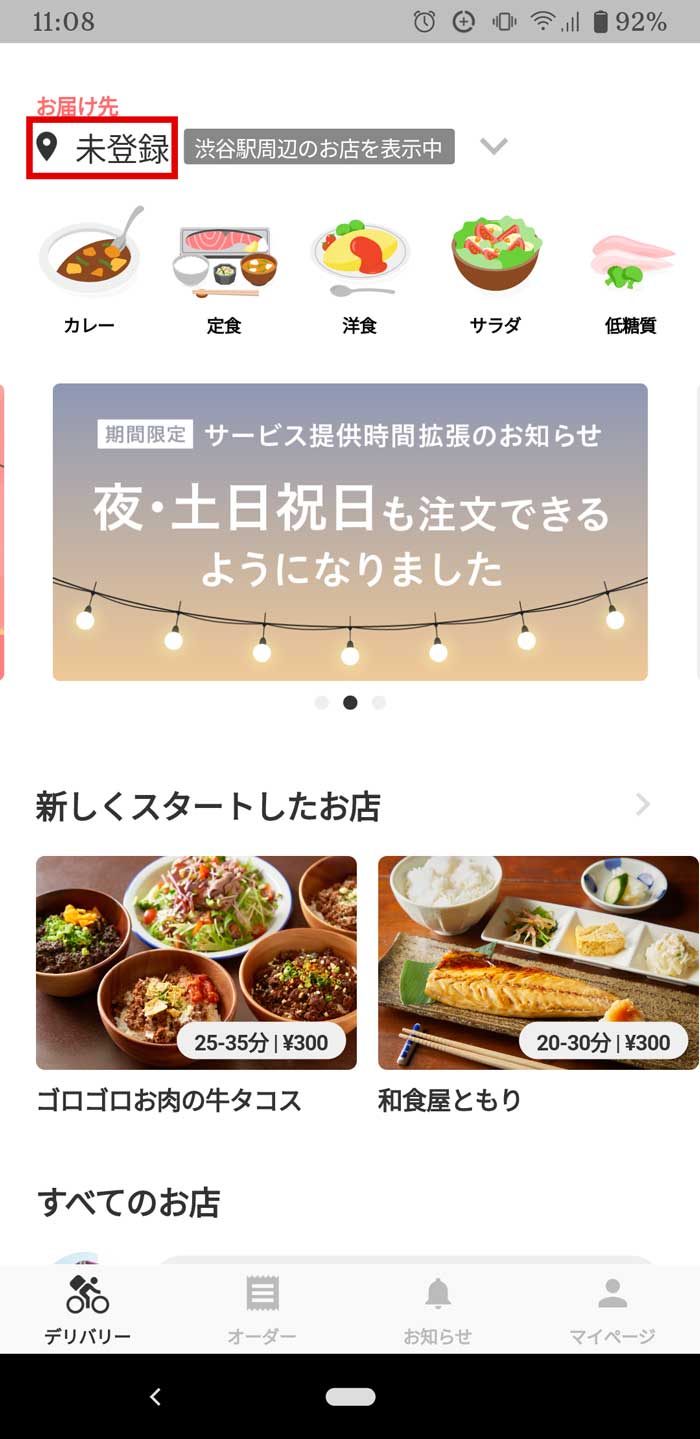Switch to the デリバリー tab
This screenshot has width=700, height=1439.
[x=88, y=1310]
